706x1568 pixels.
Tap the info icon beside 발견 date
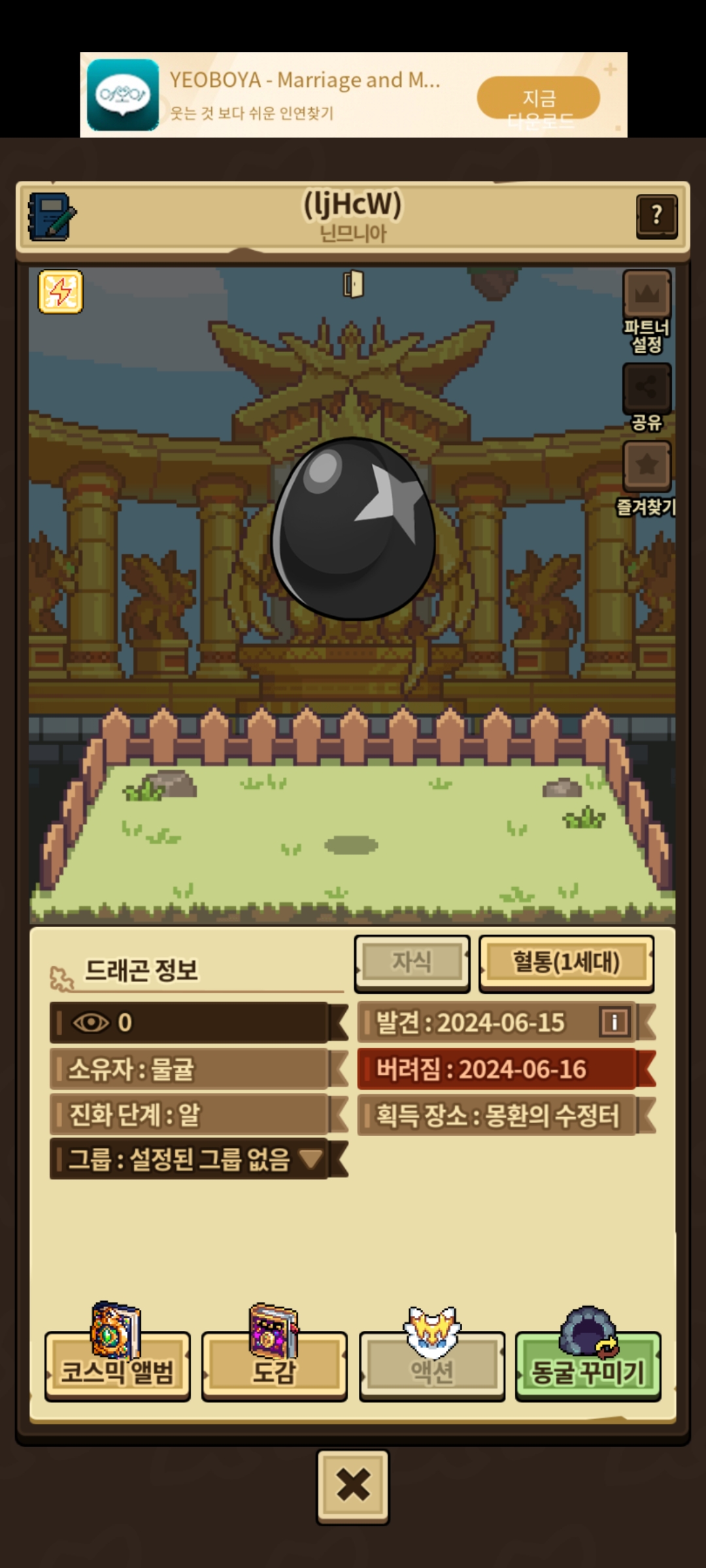point(614,1022)
